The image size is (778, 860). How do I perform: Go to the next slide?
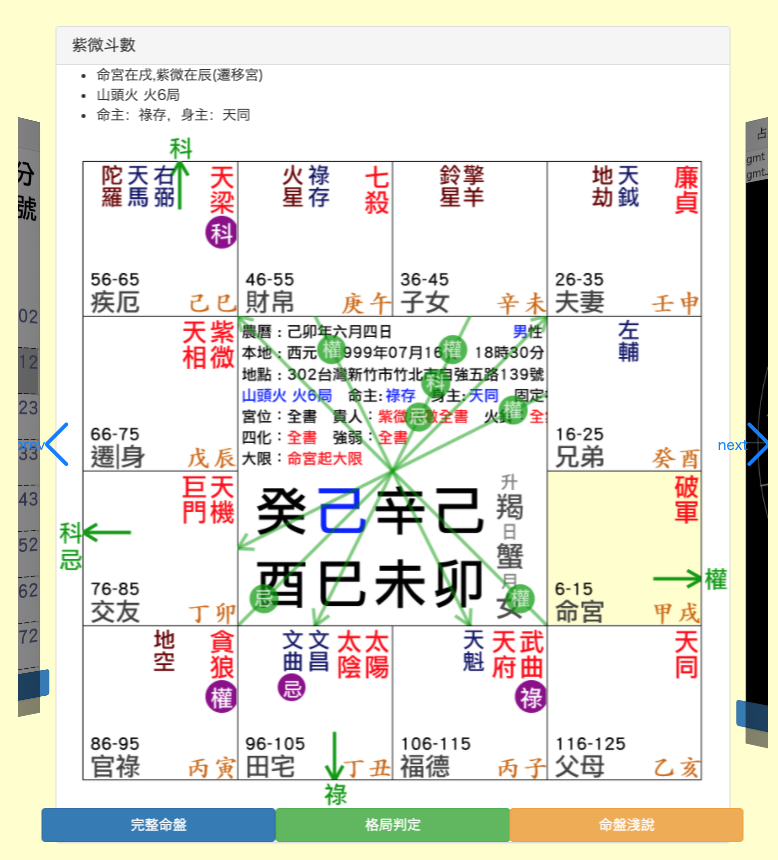[x=756, y=444]
